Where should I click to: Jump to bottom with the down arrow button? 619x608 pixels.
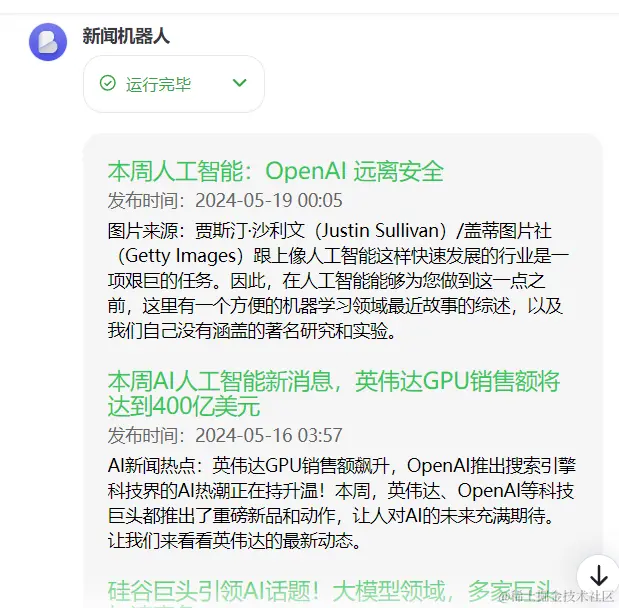[598, 576]
